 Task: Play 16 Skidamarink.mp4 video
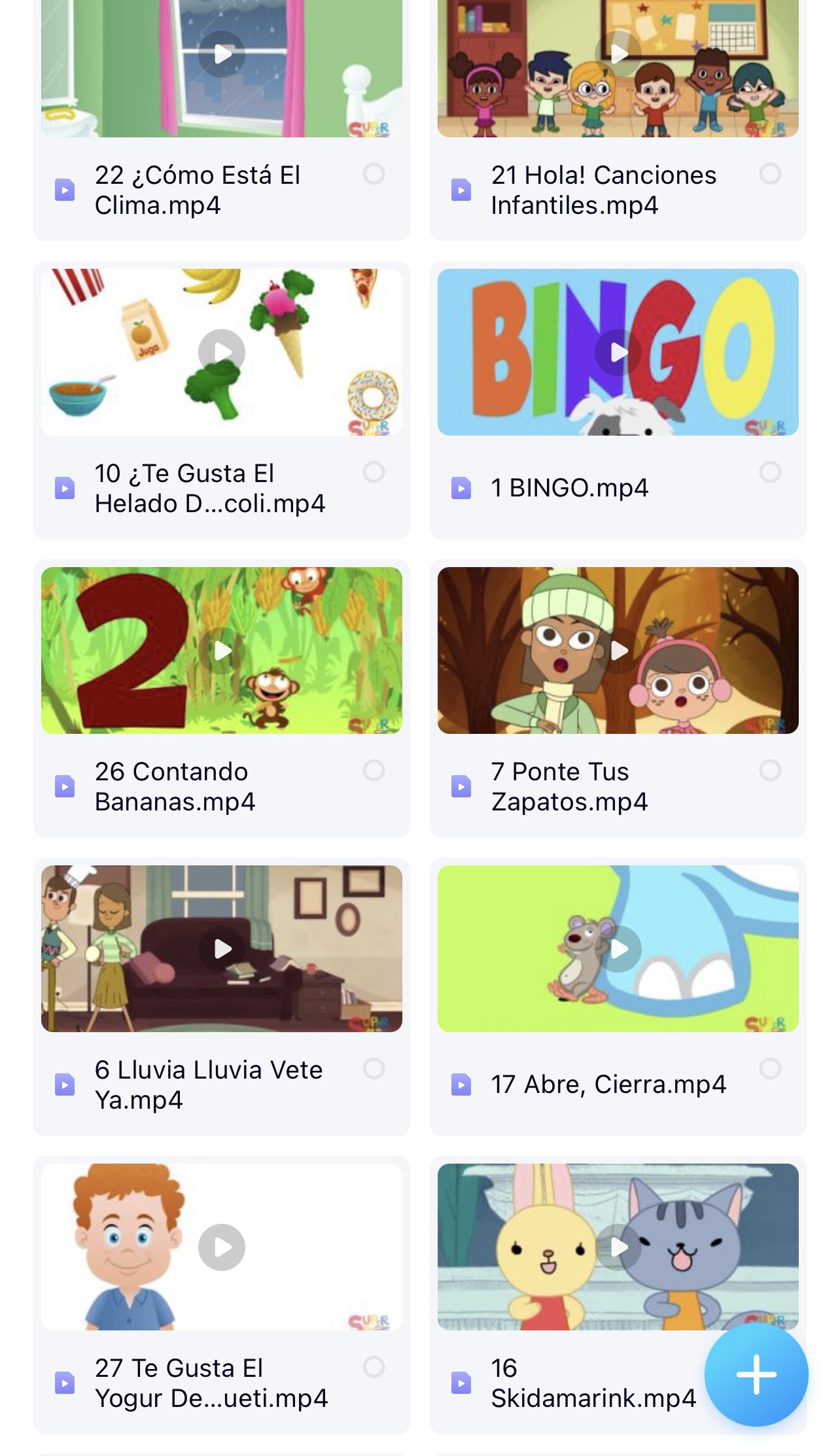point(618,1247)
